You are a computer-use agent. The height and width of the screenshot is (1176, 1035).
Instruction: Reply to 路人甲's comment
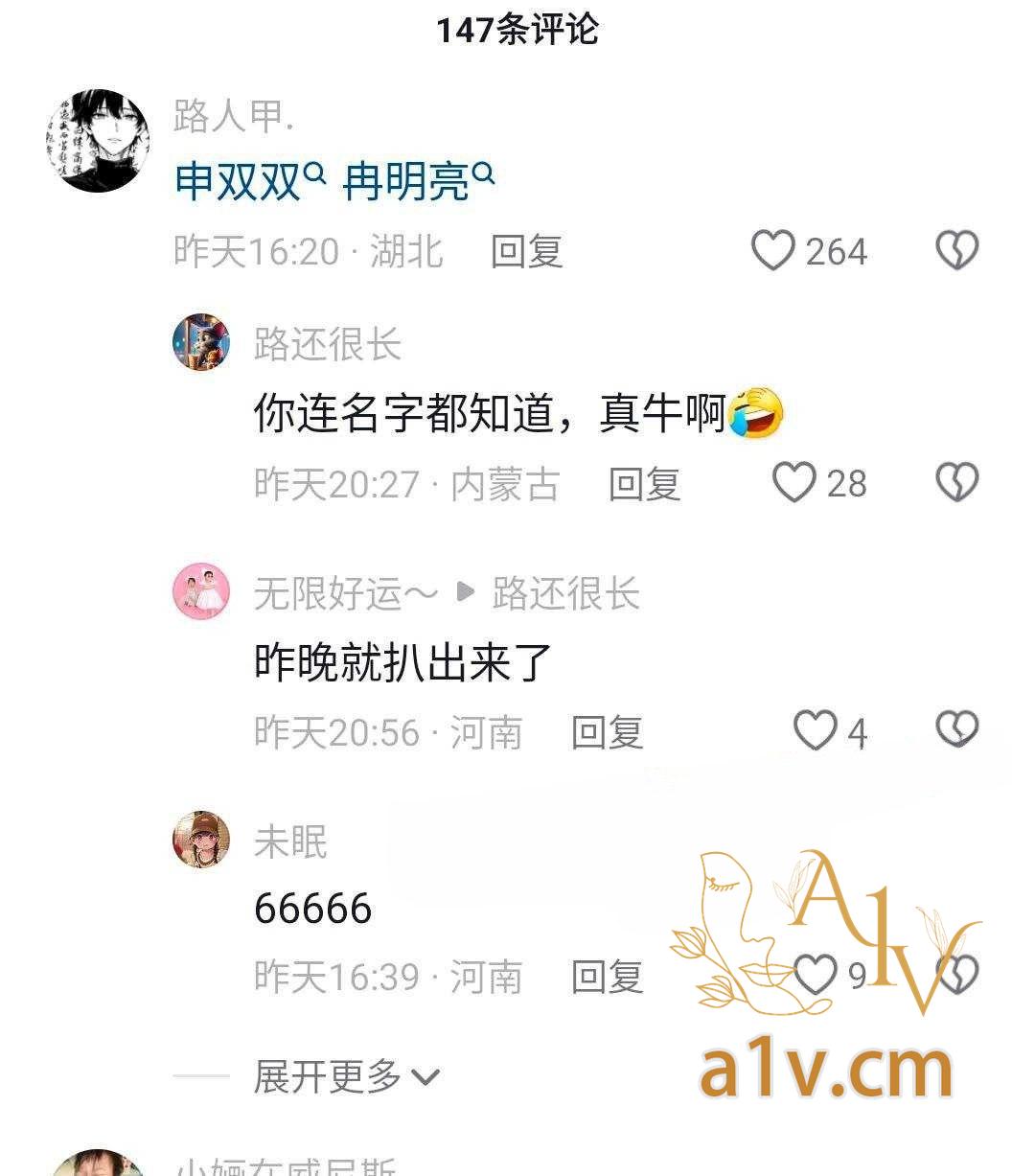tap(526, 252)
